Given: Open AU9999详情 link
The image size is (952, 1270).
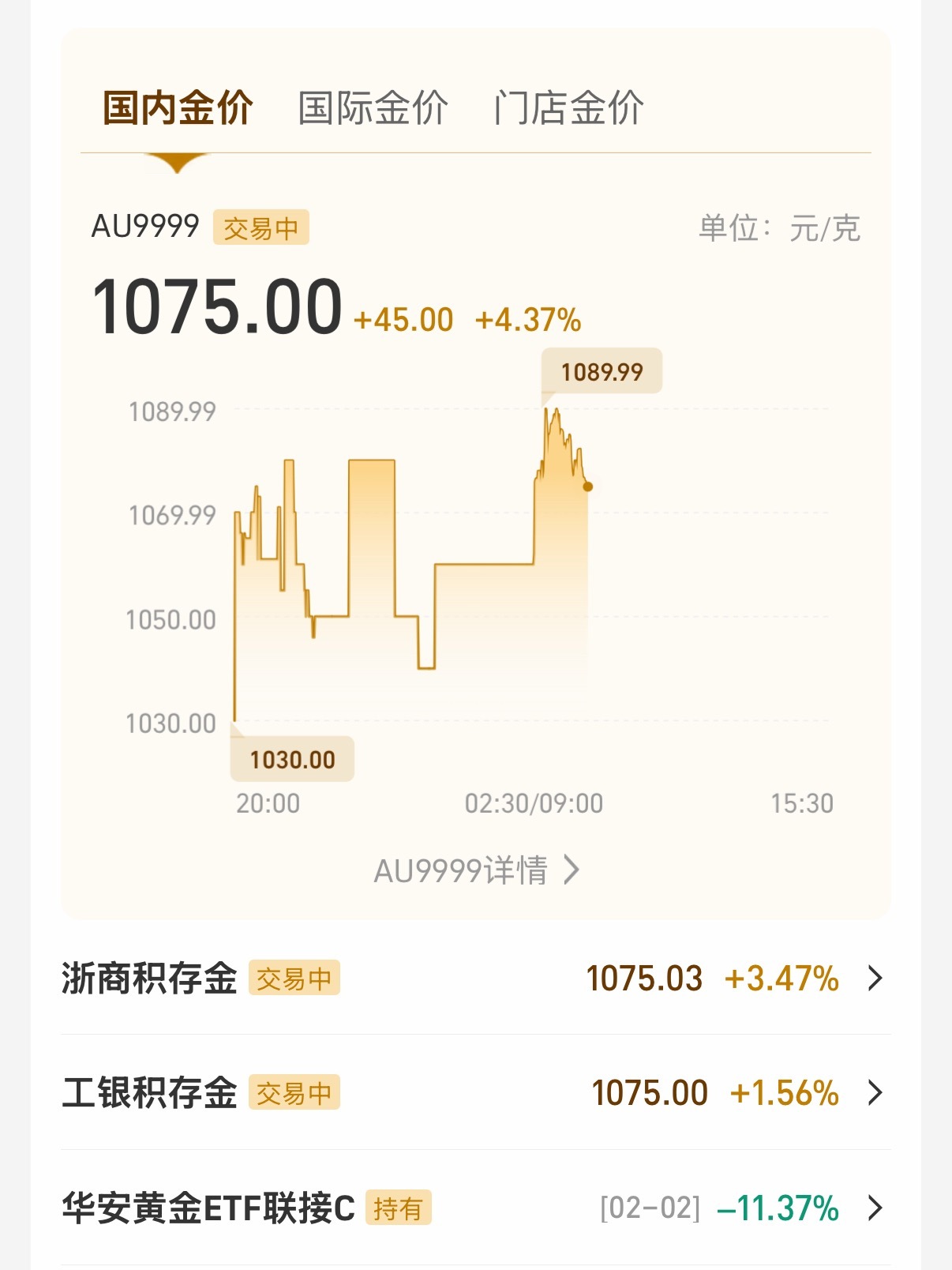Looking at the screenshot, I should [x=476, y=870].
